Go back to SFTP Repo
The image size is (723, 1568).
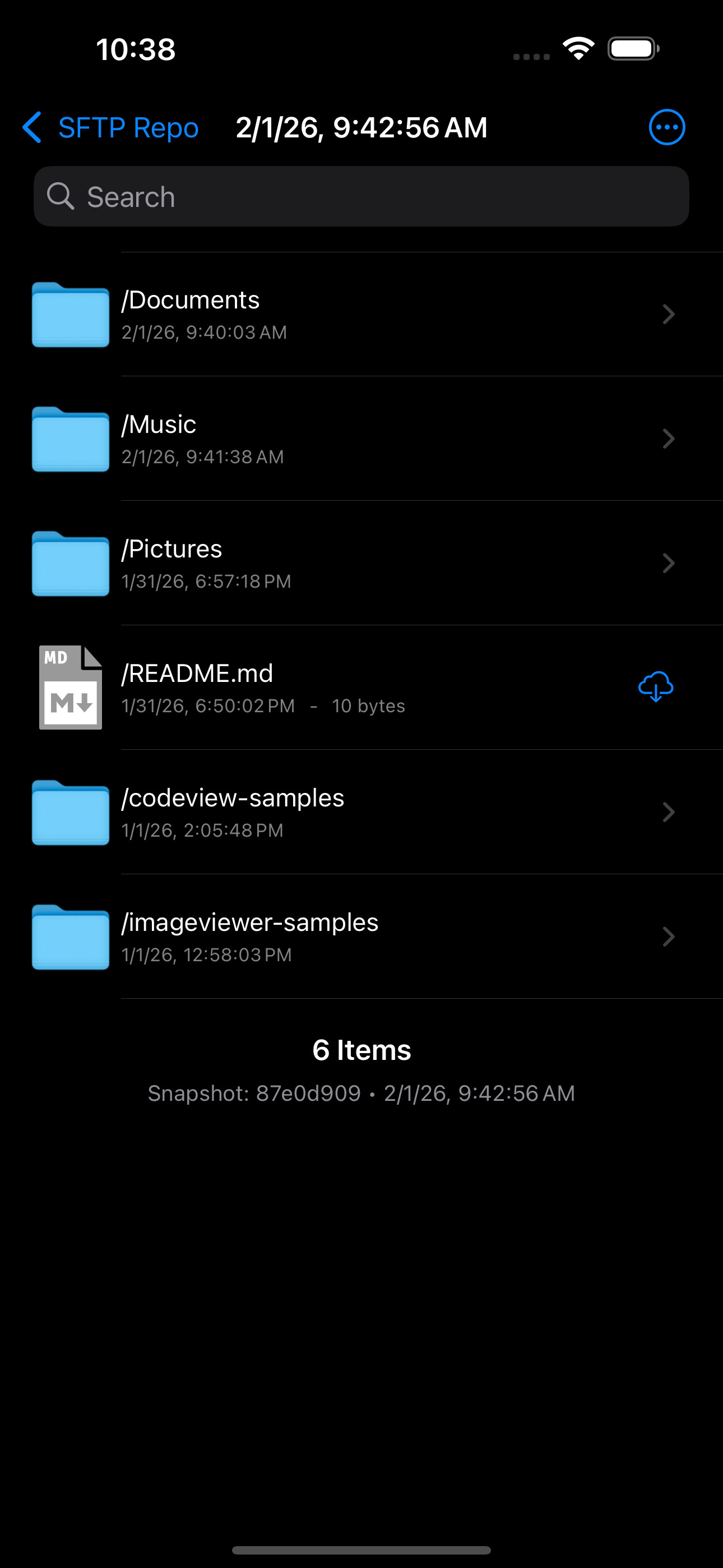click(111, 128)
